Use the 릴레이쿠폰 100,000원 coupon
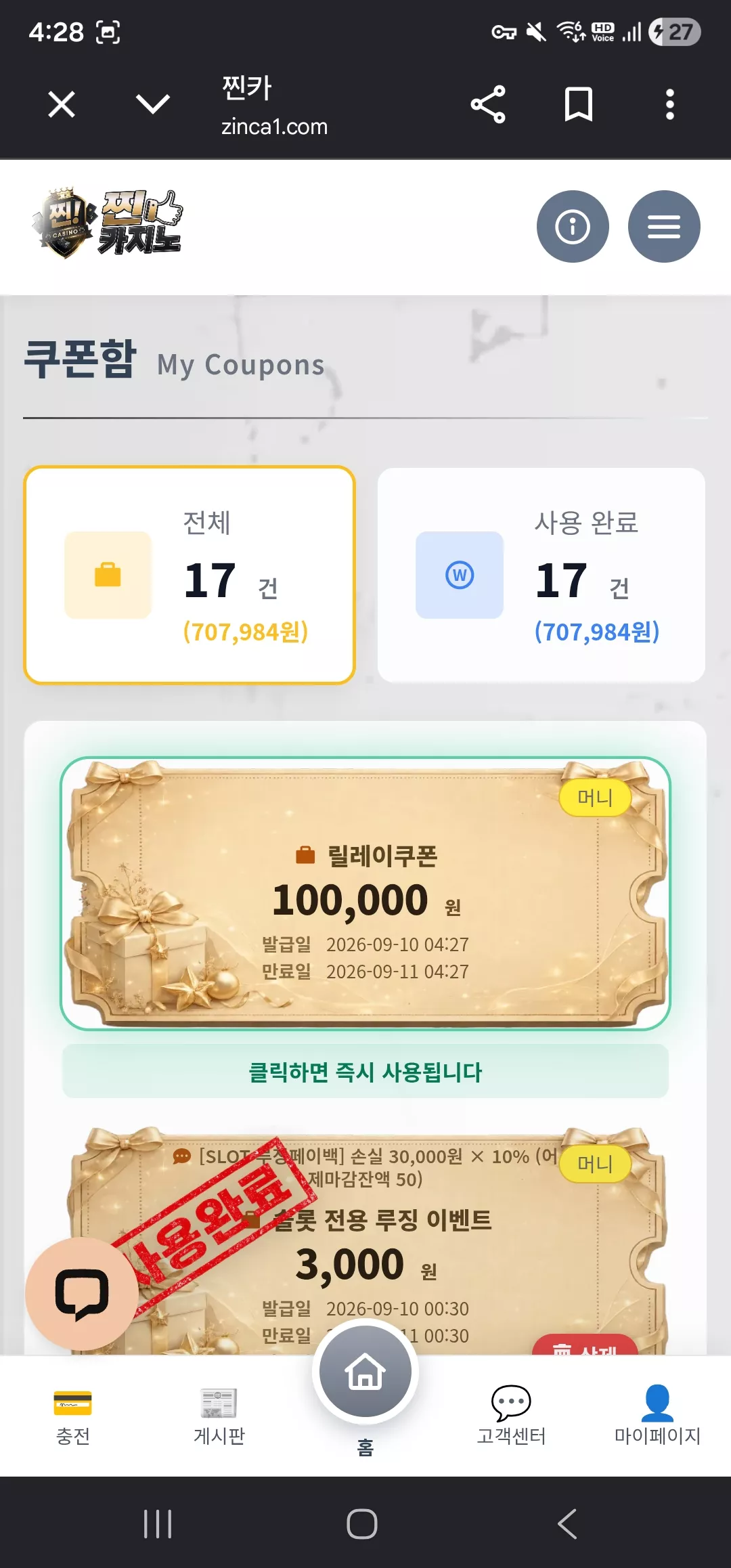The width and height of the screenshot is (731, 1568). coord(365,893)
